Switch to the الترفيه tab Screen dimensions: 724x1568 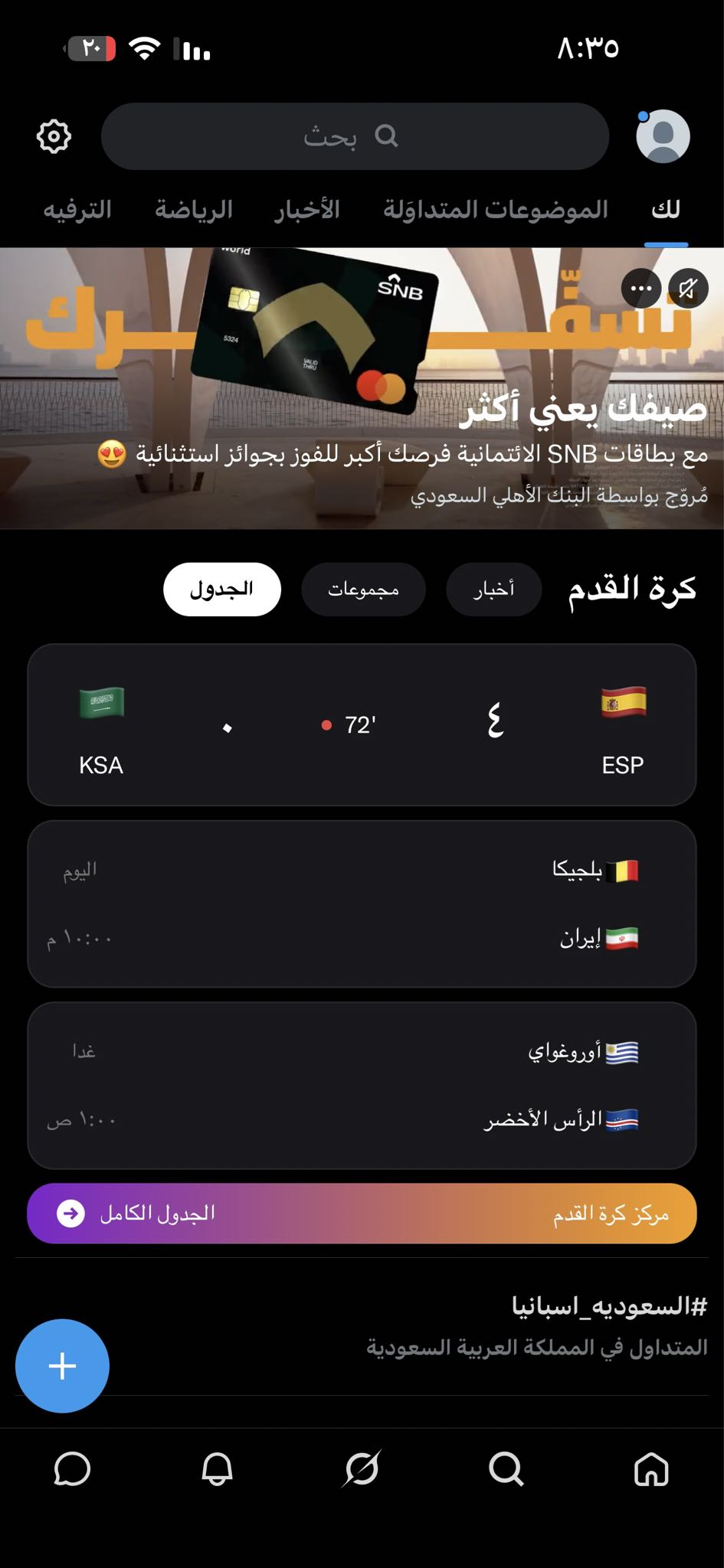coord(77,209)
